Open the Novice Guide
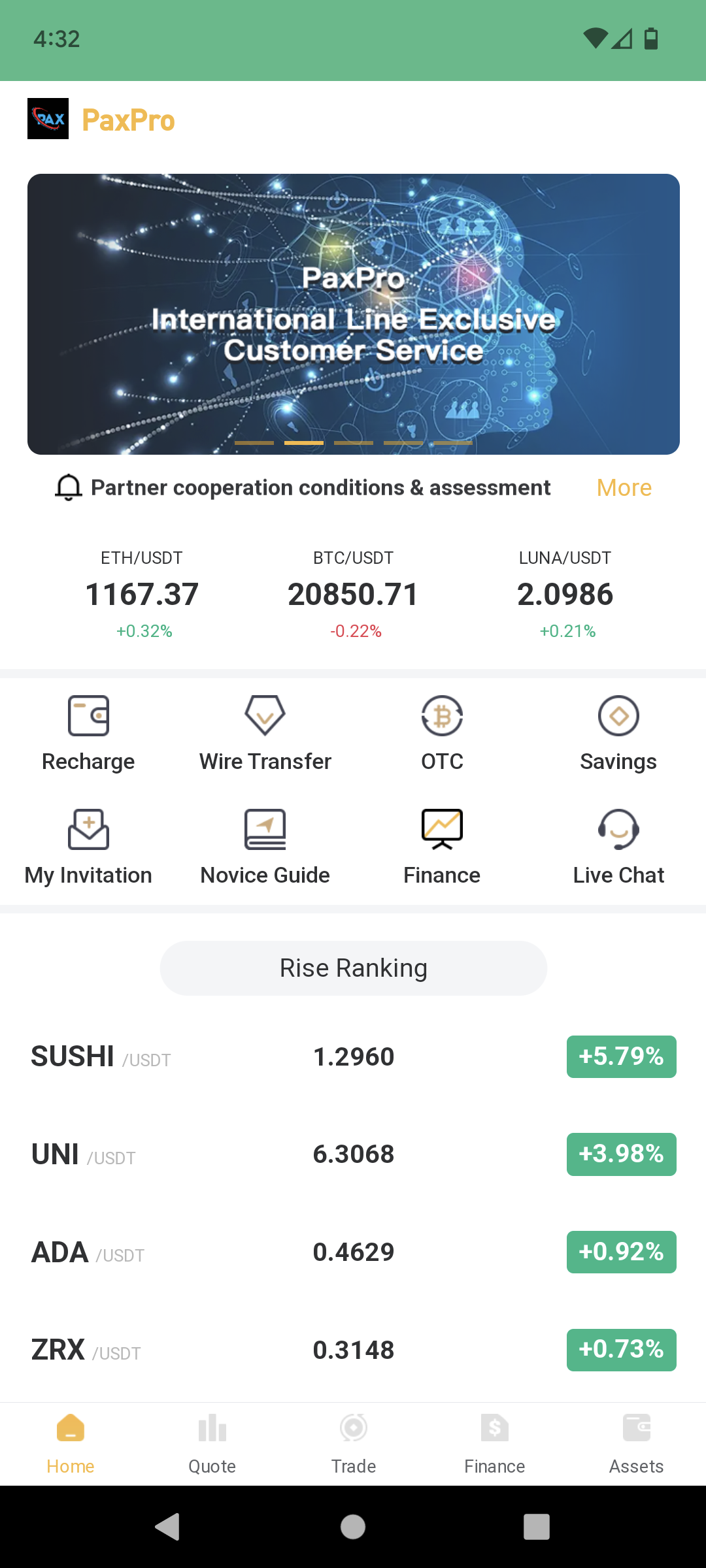706x1568 pixels. (x=265, y=847)
